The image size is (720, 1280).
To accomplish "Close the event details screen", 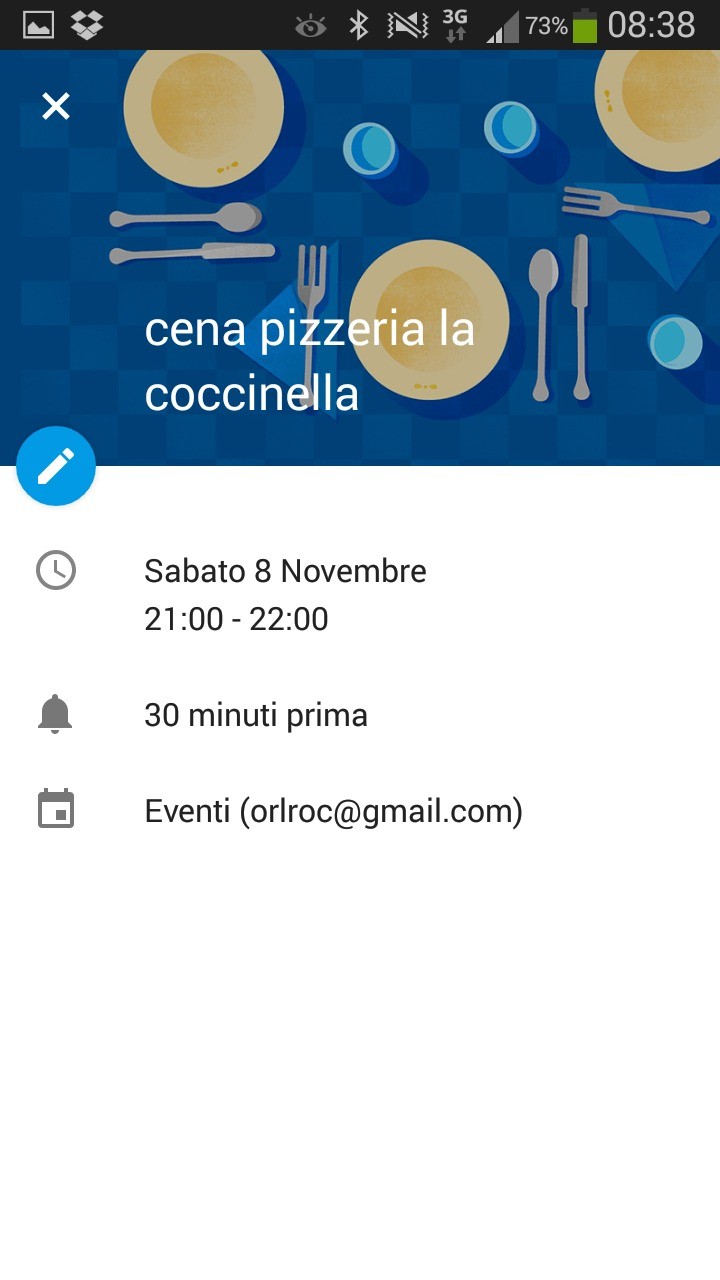I will [56, 106].
